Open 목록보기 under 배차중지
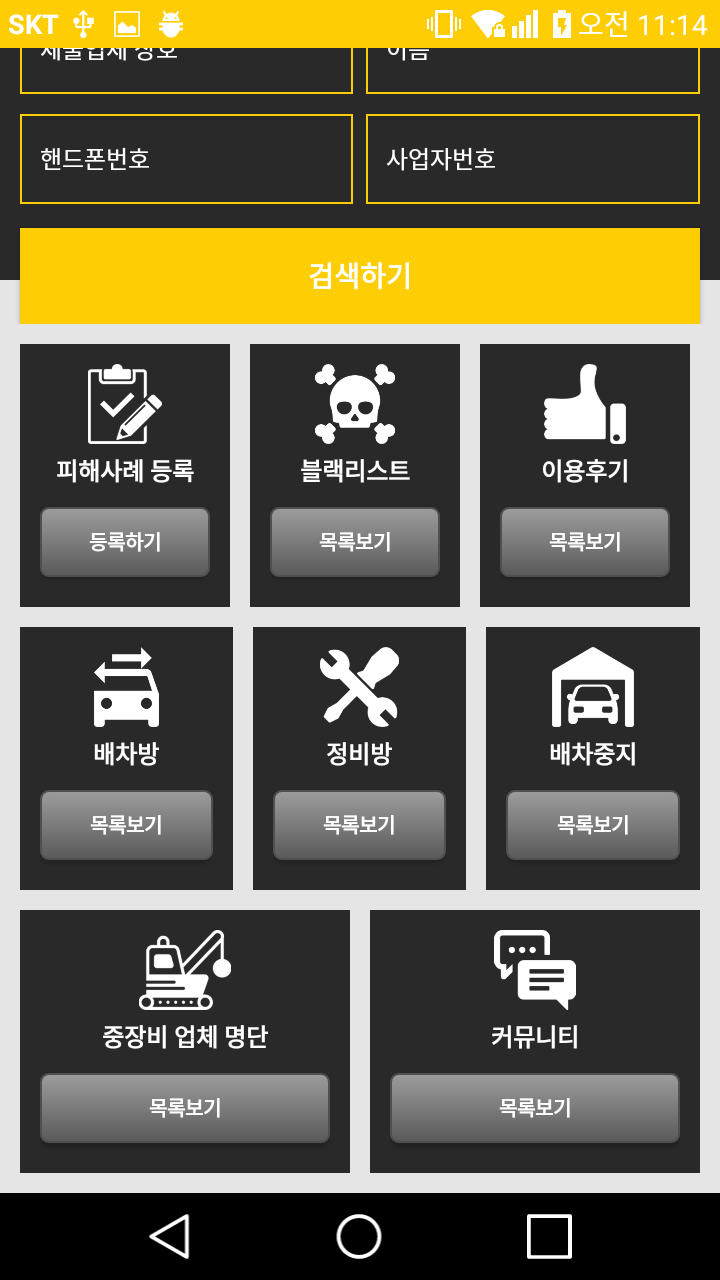 (x=592, y=825)
